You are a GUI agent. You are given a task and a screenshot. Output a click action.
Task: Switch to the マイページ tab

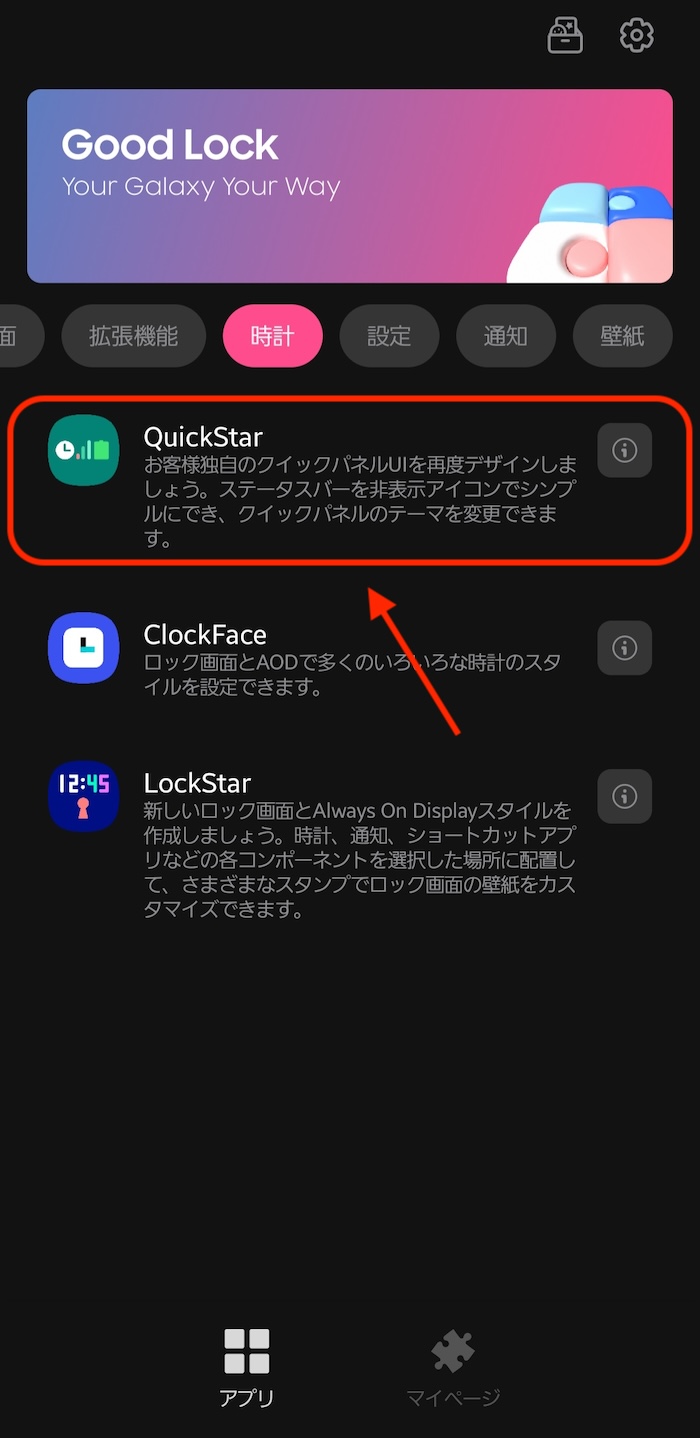[453, 1367]
